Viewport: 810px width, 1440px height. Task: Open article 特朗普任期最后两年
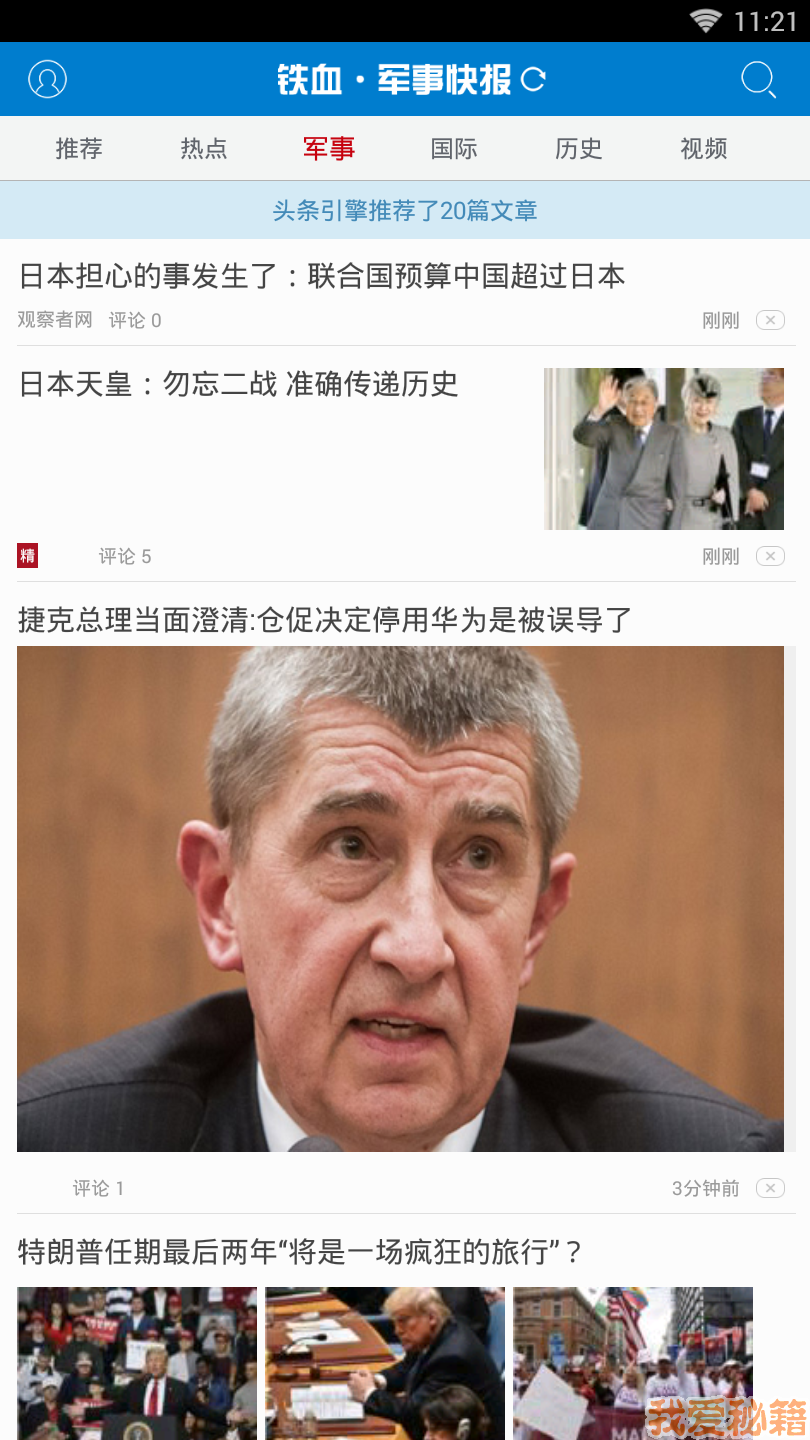tap(300, 1252)
